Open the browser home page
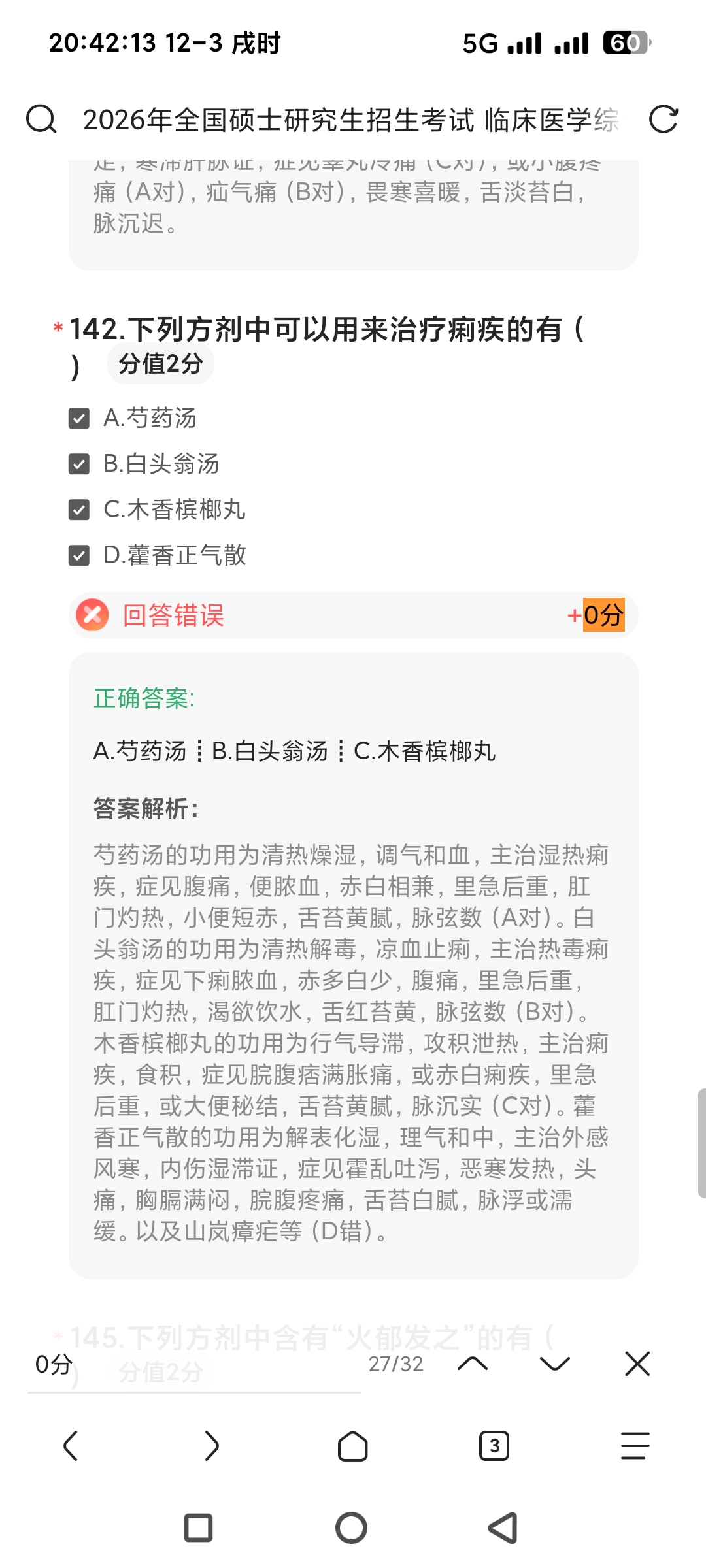 [352, 1445]
